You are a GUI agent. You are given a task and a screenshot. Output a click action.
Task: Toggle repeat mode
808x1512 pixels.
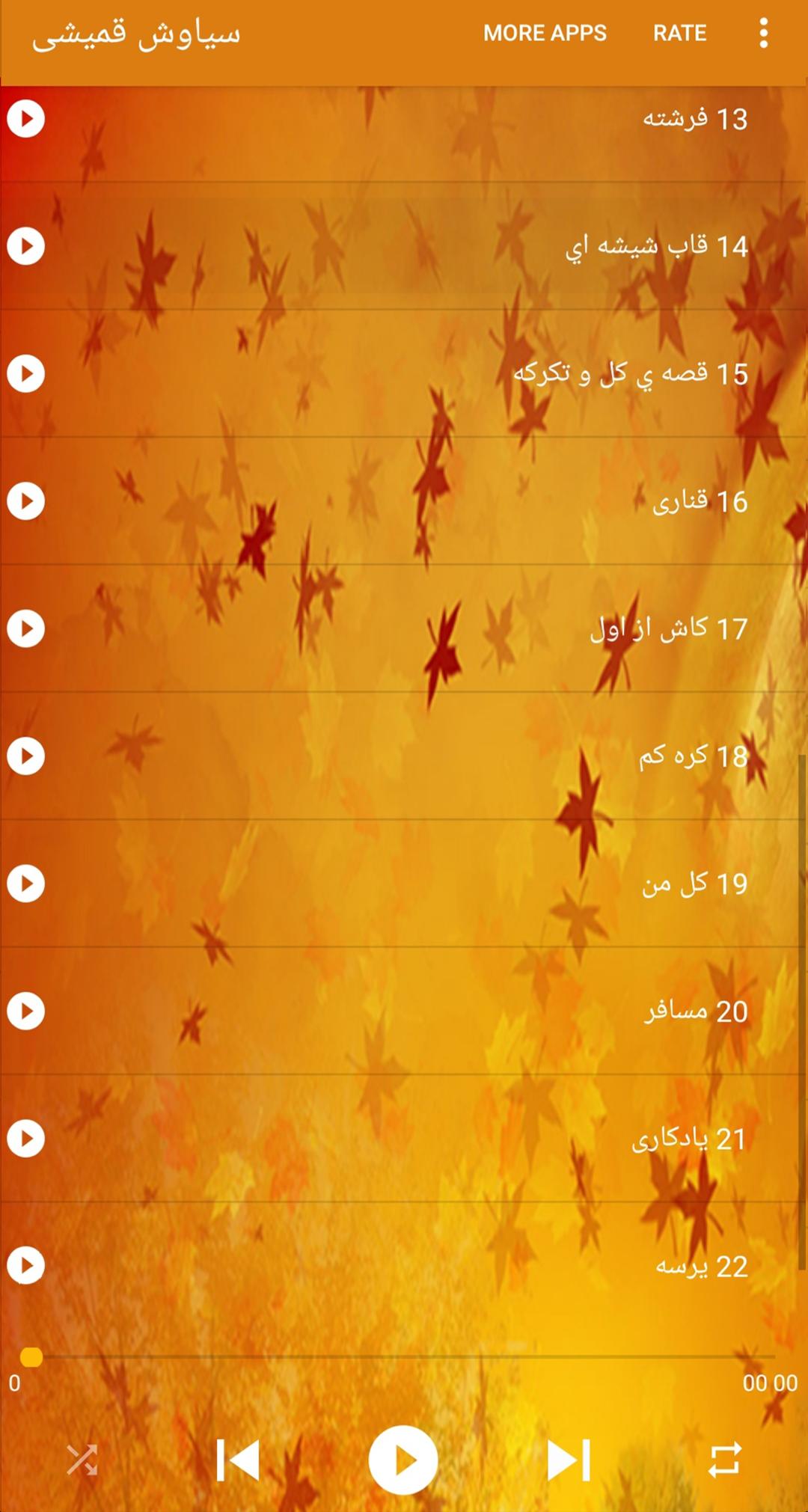click(724, 1460)
